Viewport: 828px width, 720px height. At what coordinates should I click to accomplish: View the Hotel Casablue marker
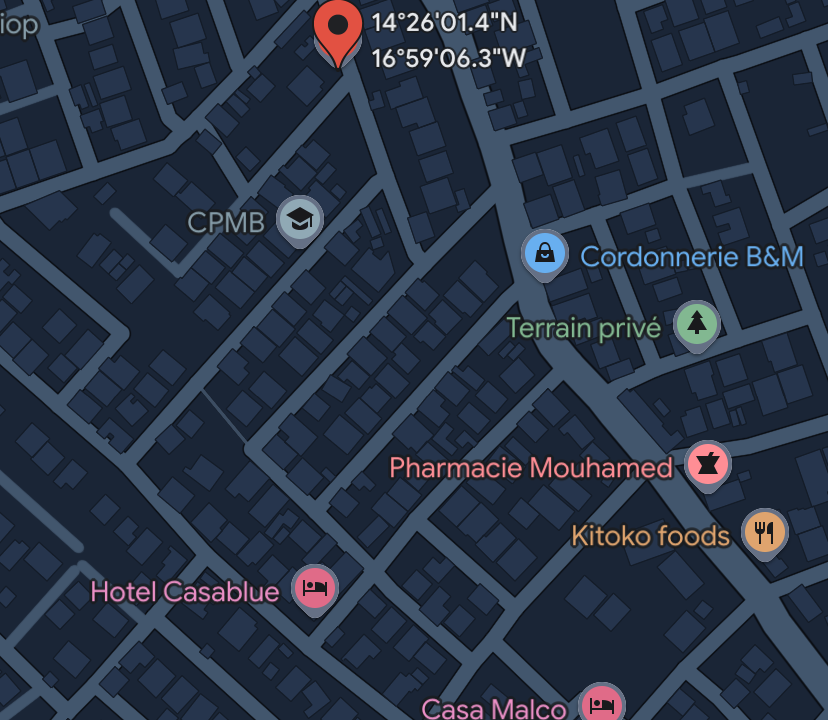(314, 588)
